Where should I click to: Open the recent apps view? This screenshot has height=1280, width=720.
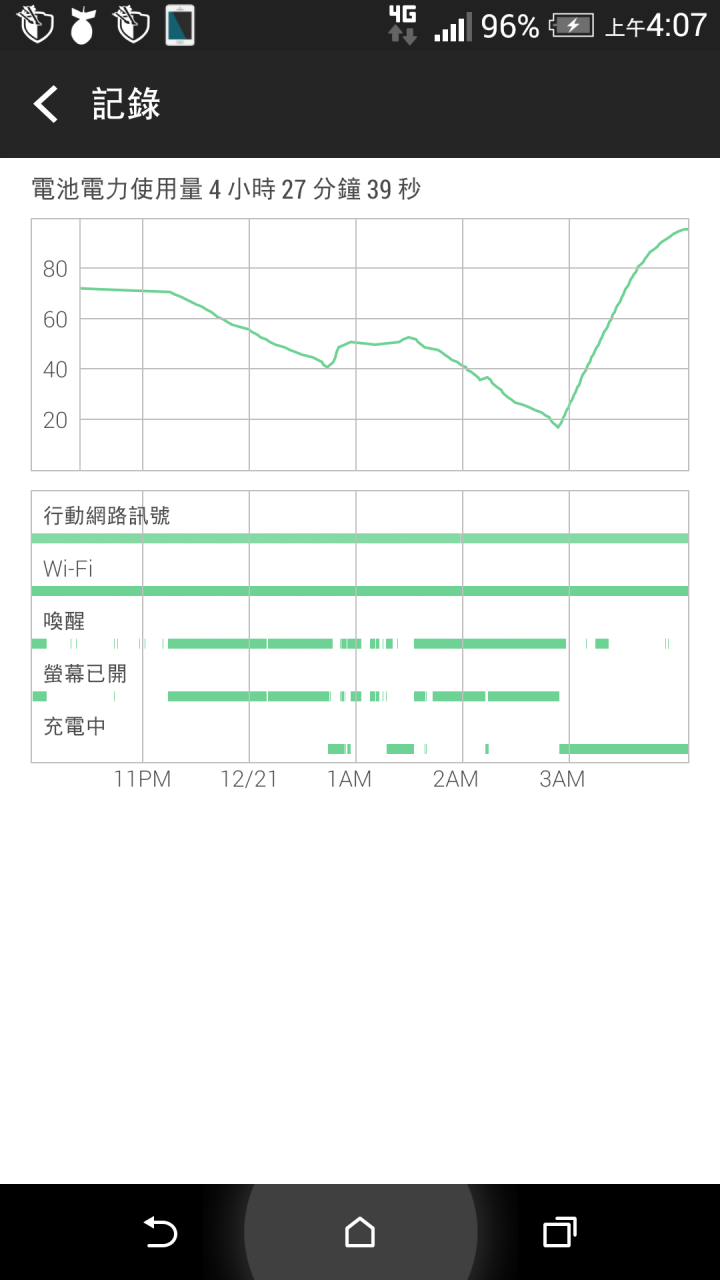point(560,1232)
